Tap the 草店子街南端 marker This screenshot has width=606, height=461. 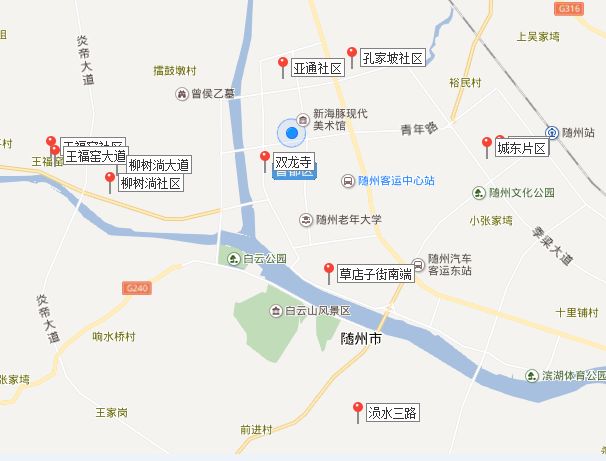point(328,270)
